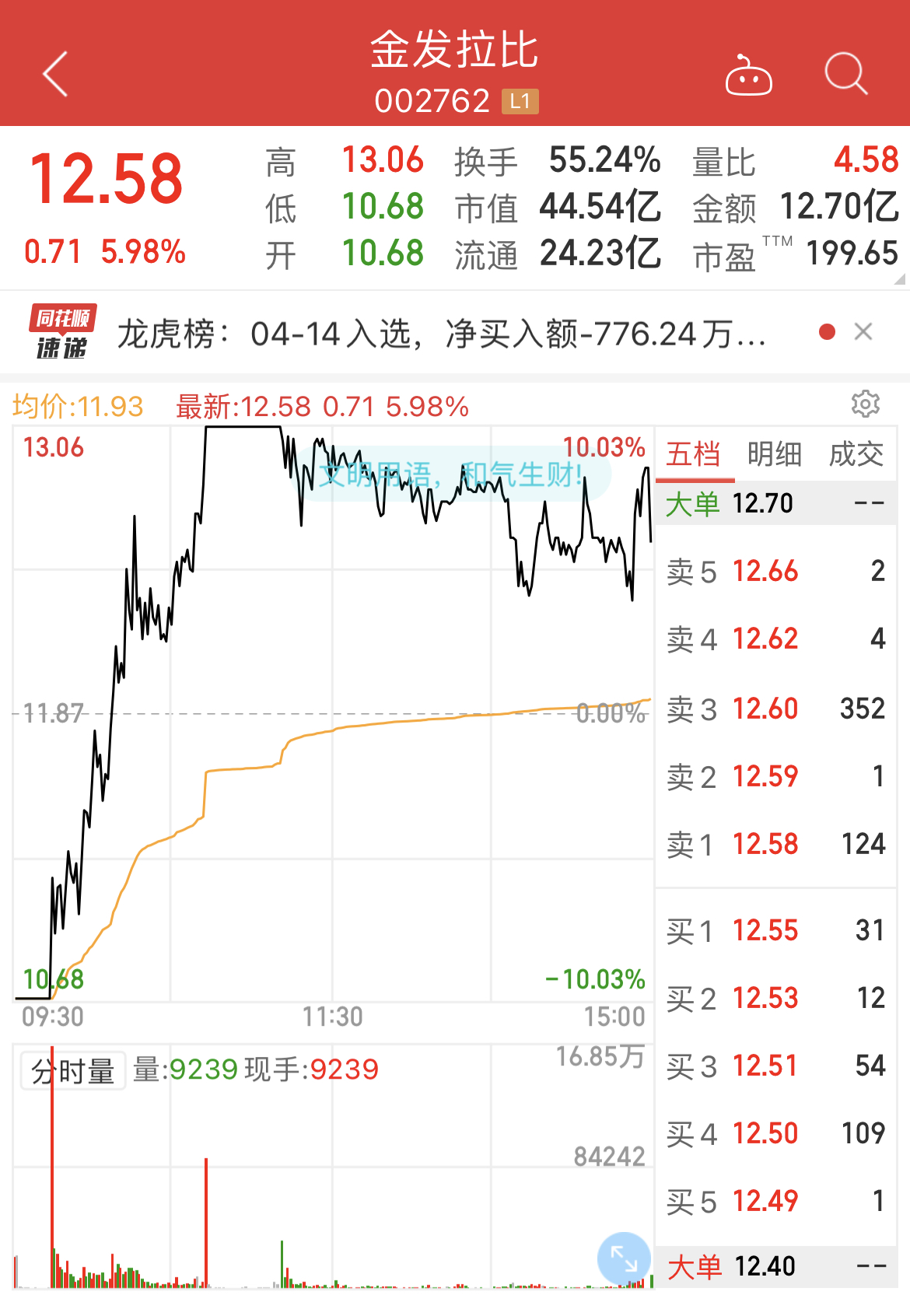Tap the 分时量 indicator selector
Screen dimensions: 910x1316
click(73, 1071)
